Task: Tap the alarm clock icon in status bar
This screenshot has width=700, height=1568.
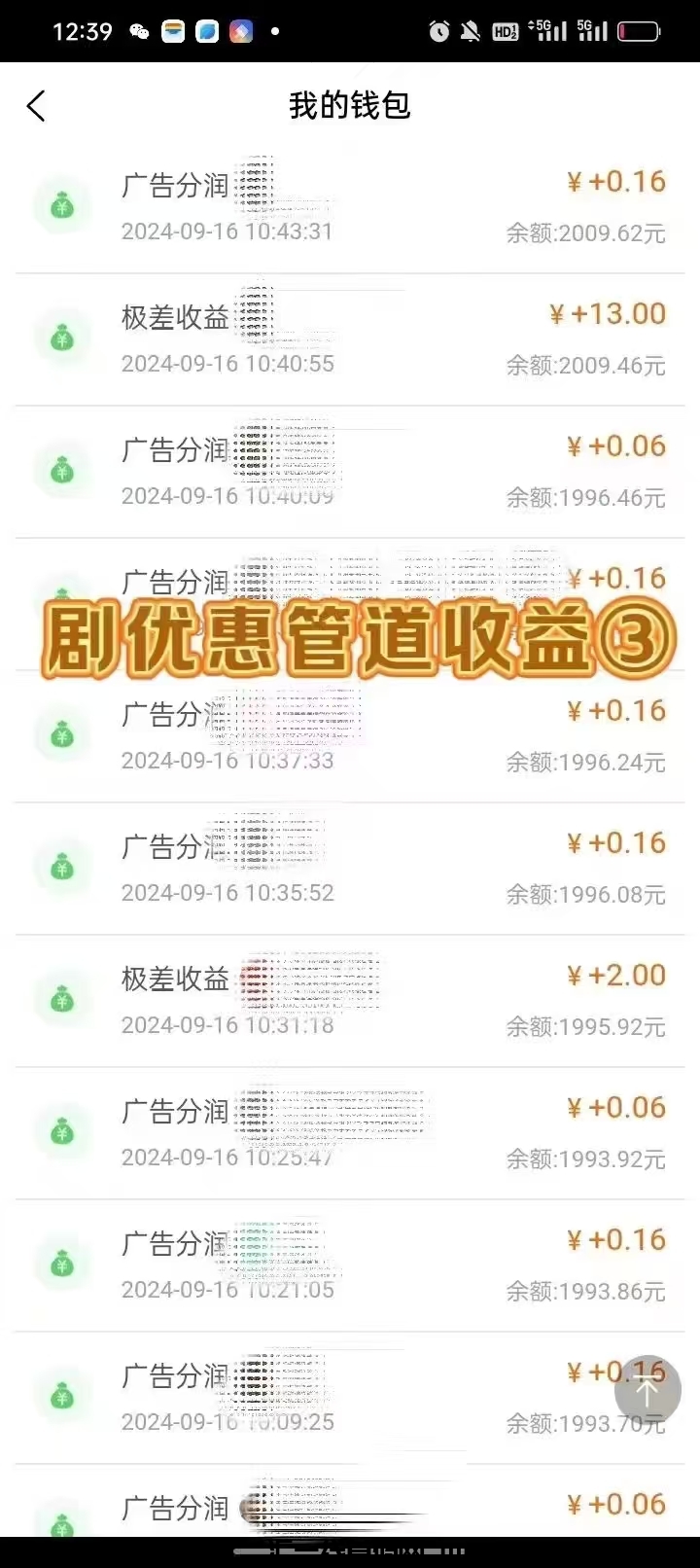Action: 439,30
